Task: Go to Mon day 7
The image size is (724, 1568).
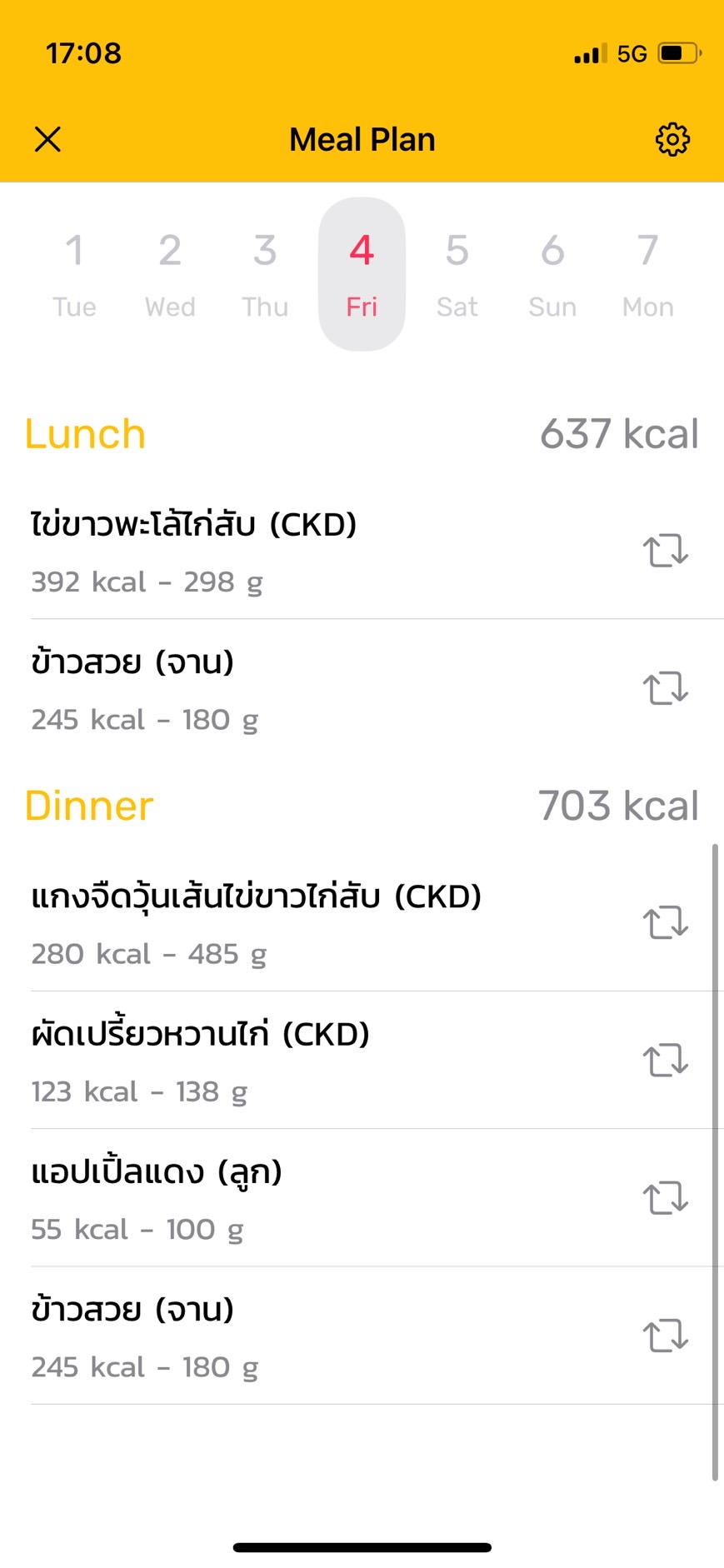Action: click(x=647, y=274)
